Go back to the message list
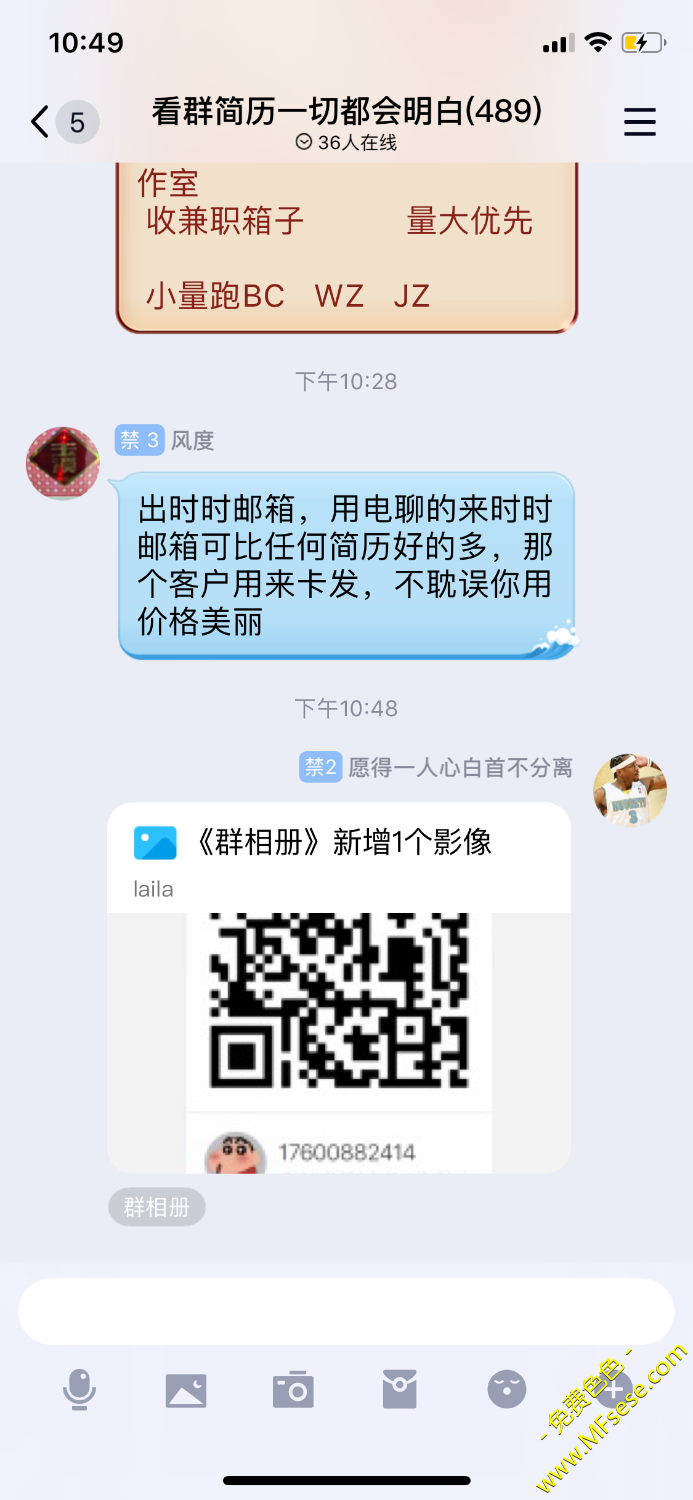Screen dimensions: 693x1500 click(x=40, y=122)
